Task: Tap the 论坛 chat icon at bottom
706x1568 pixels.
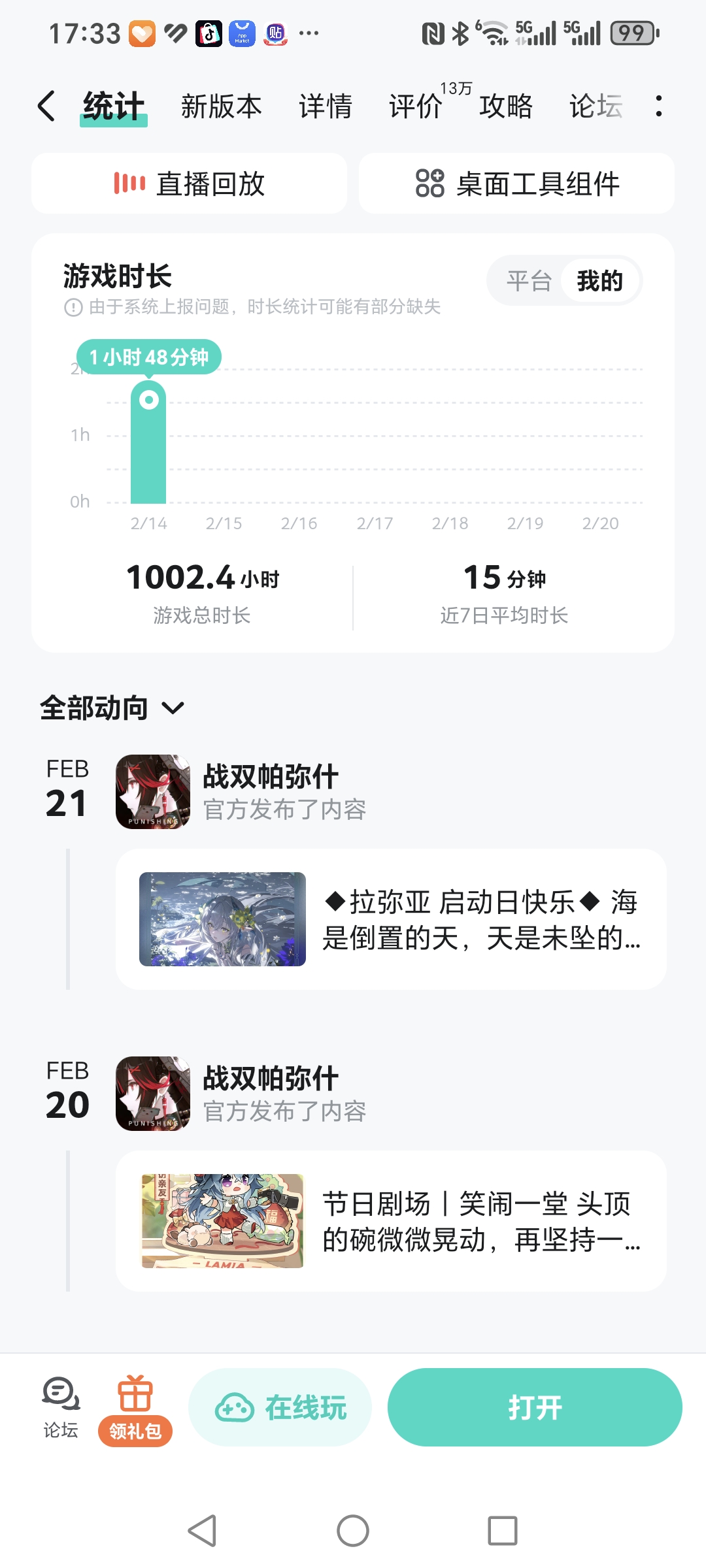Action: click(x=61, y=1407)
